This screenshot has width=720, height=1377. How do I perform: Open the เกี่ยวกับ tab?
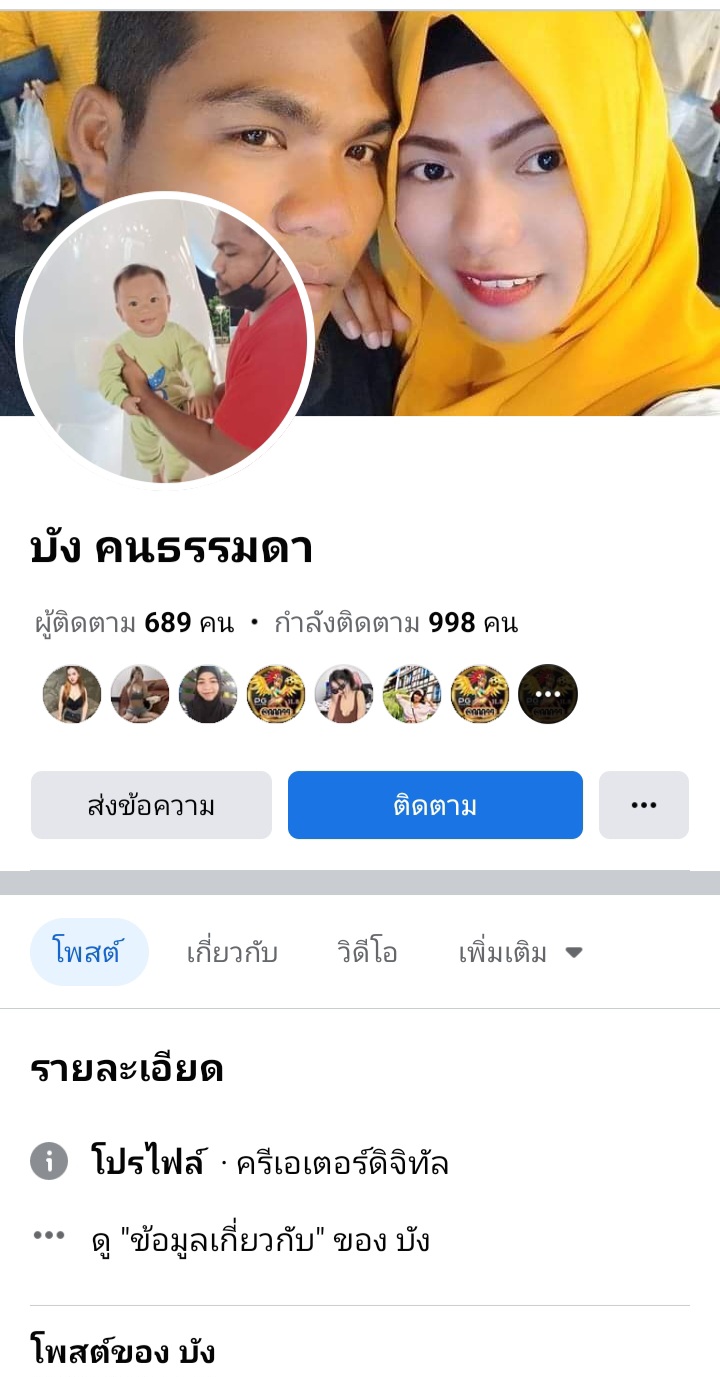232,953
